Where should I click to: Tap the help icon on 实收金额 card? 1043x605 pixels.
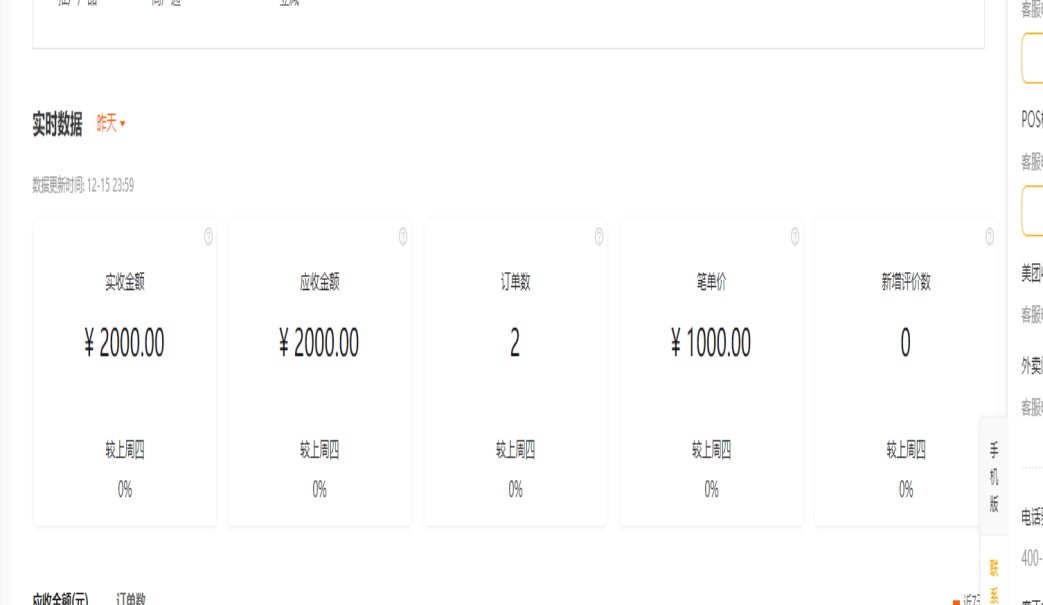coord(208,237)
